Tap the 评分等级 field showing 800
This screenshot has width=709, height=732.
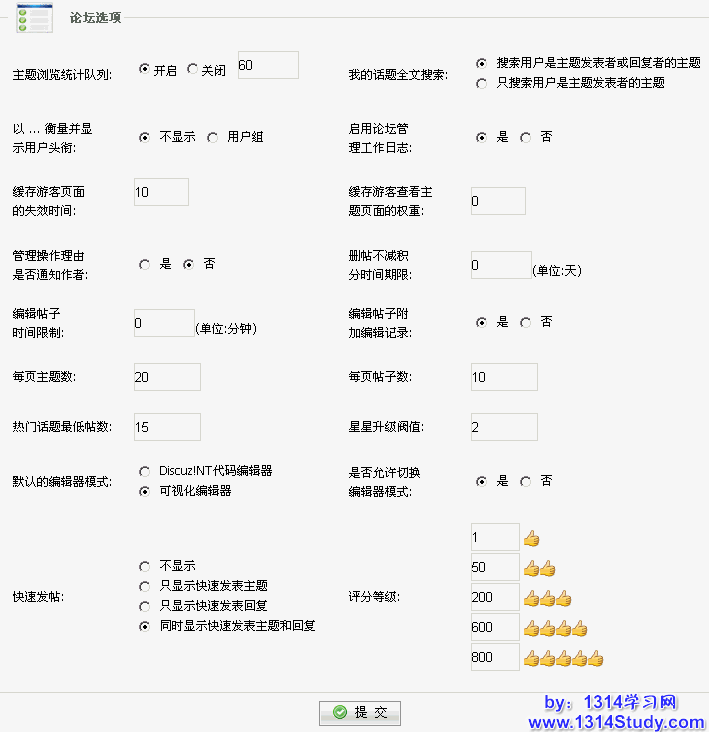click(494, 657)
